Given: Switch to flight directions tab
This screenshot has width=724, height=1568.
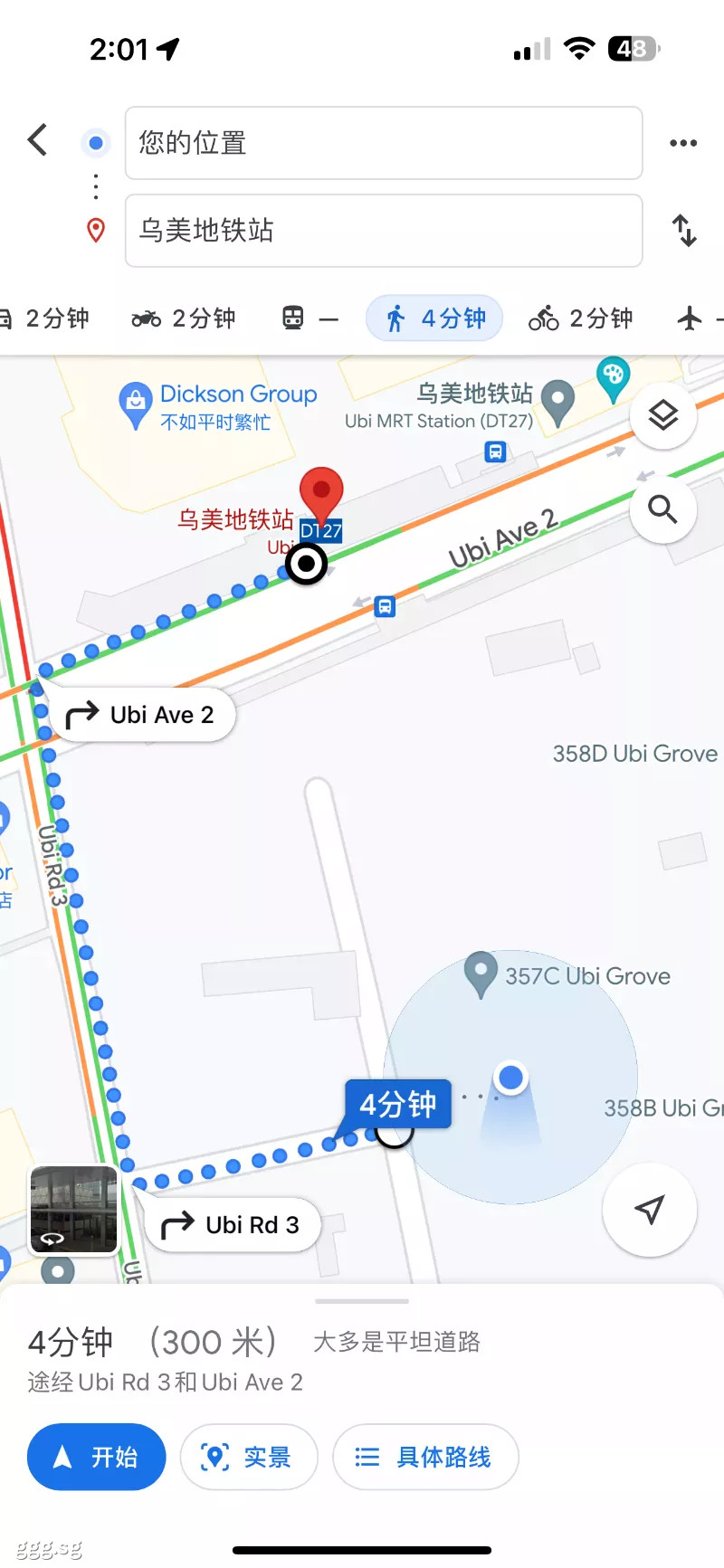Looking at the screenshot, I should pyautogui.click(x=697, y=318).
